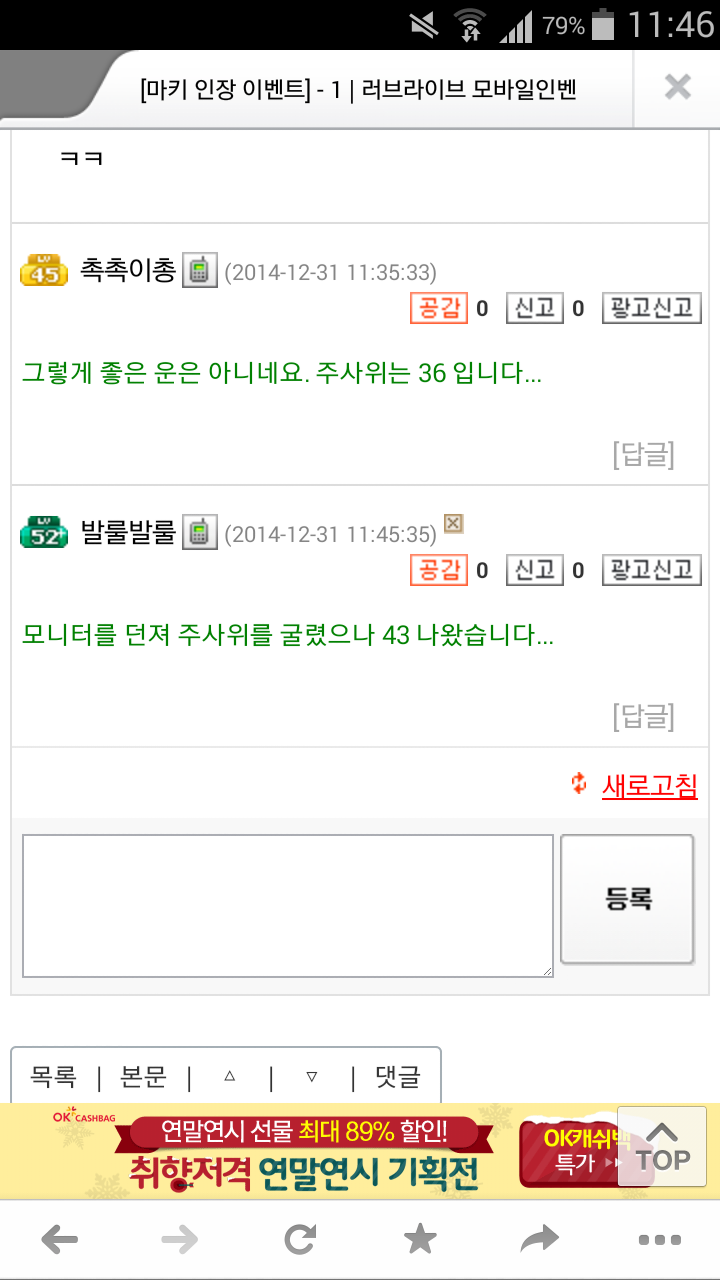This screenshot has width=720, height=1280.
Task: Reply to 발룰발룰's comment via 답글
Action: 643,716
